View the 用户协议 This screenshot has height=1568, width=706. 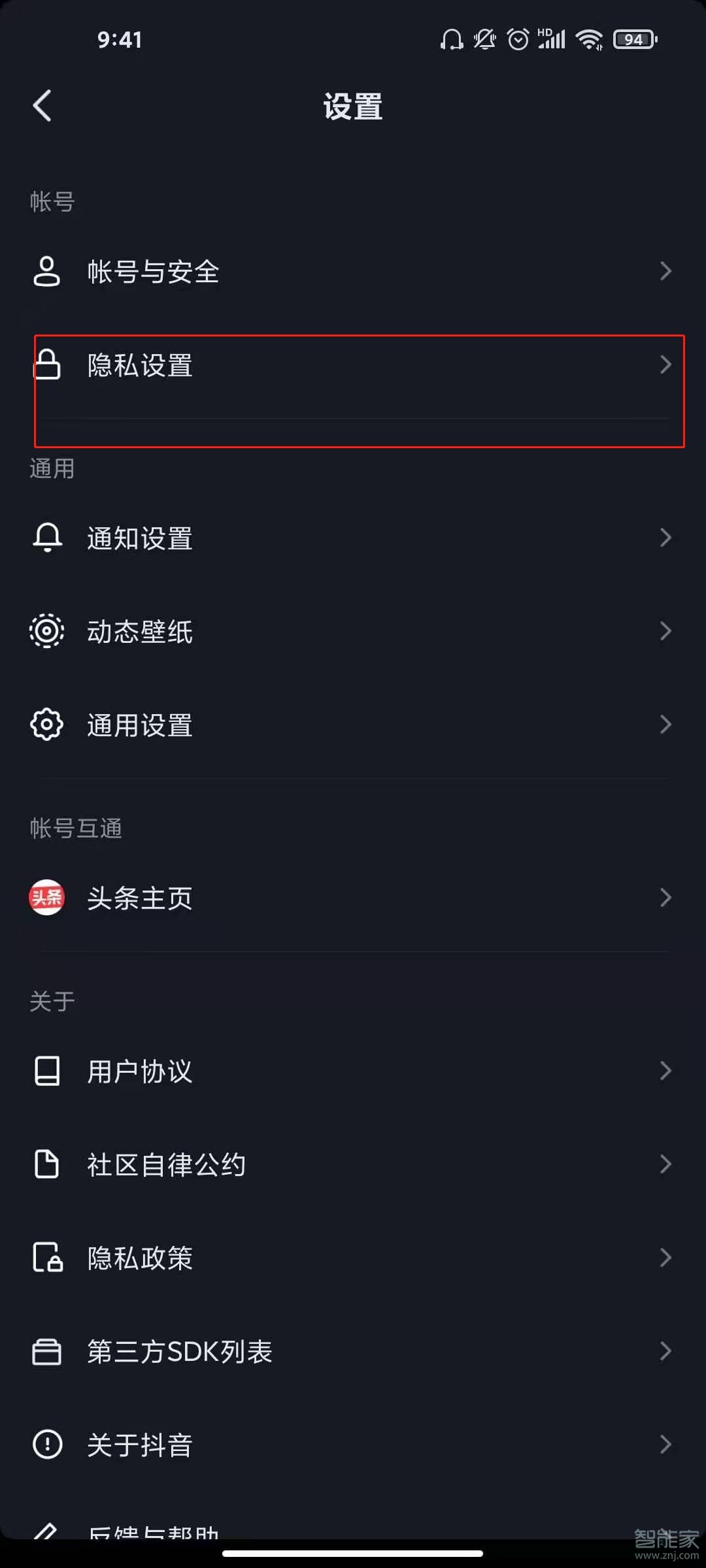pyautogui.click(x=353, y=1071)
